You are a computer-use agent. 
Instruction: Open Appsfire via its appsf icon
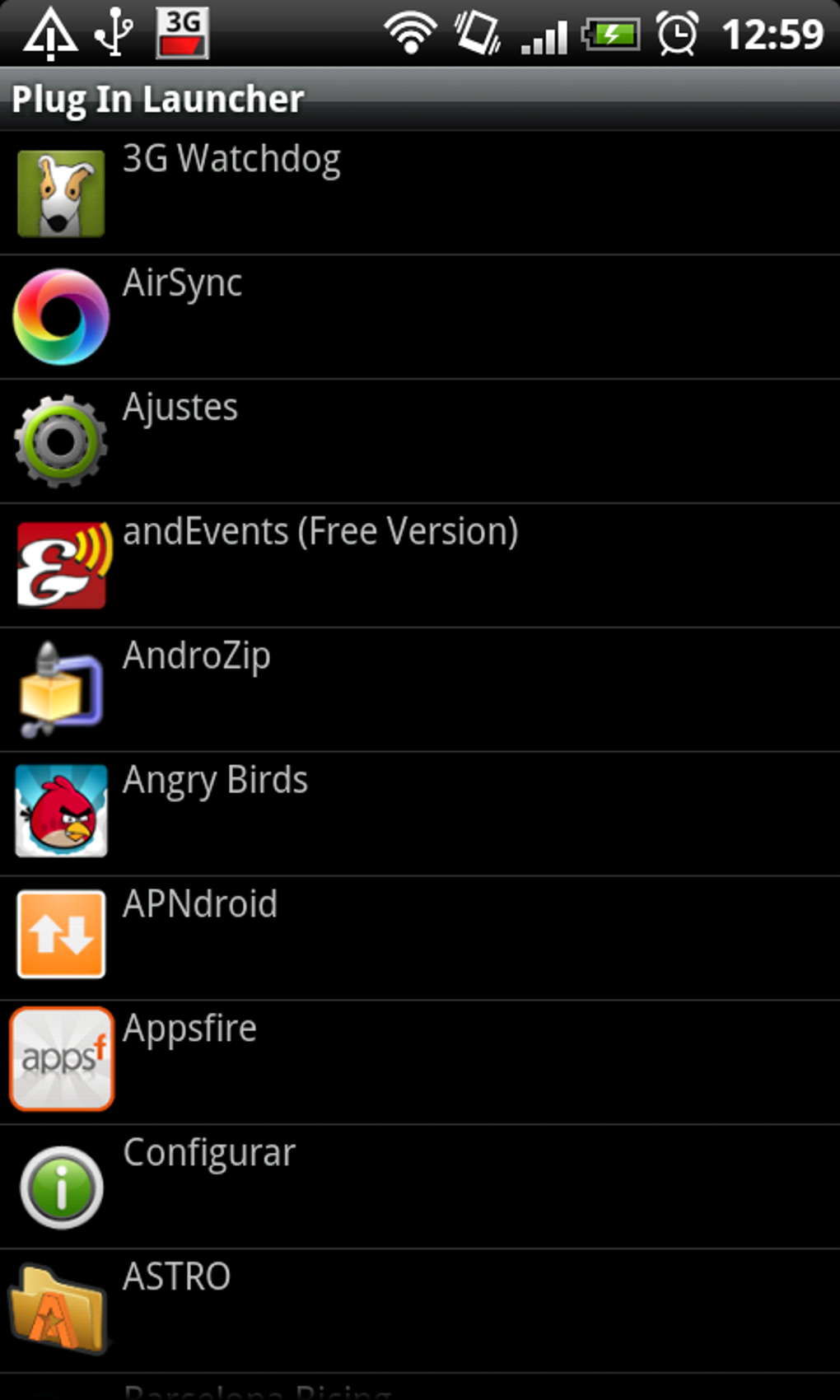tap(60, 1058)
